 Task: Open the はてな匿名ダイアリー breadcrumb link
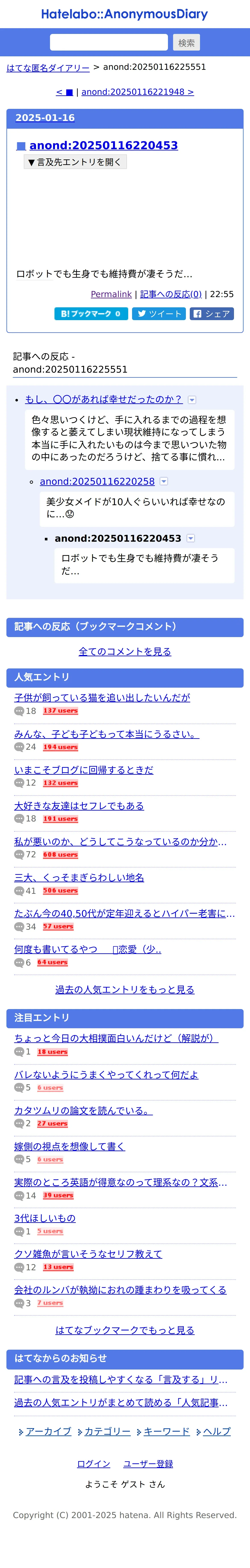point(48,68)
